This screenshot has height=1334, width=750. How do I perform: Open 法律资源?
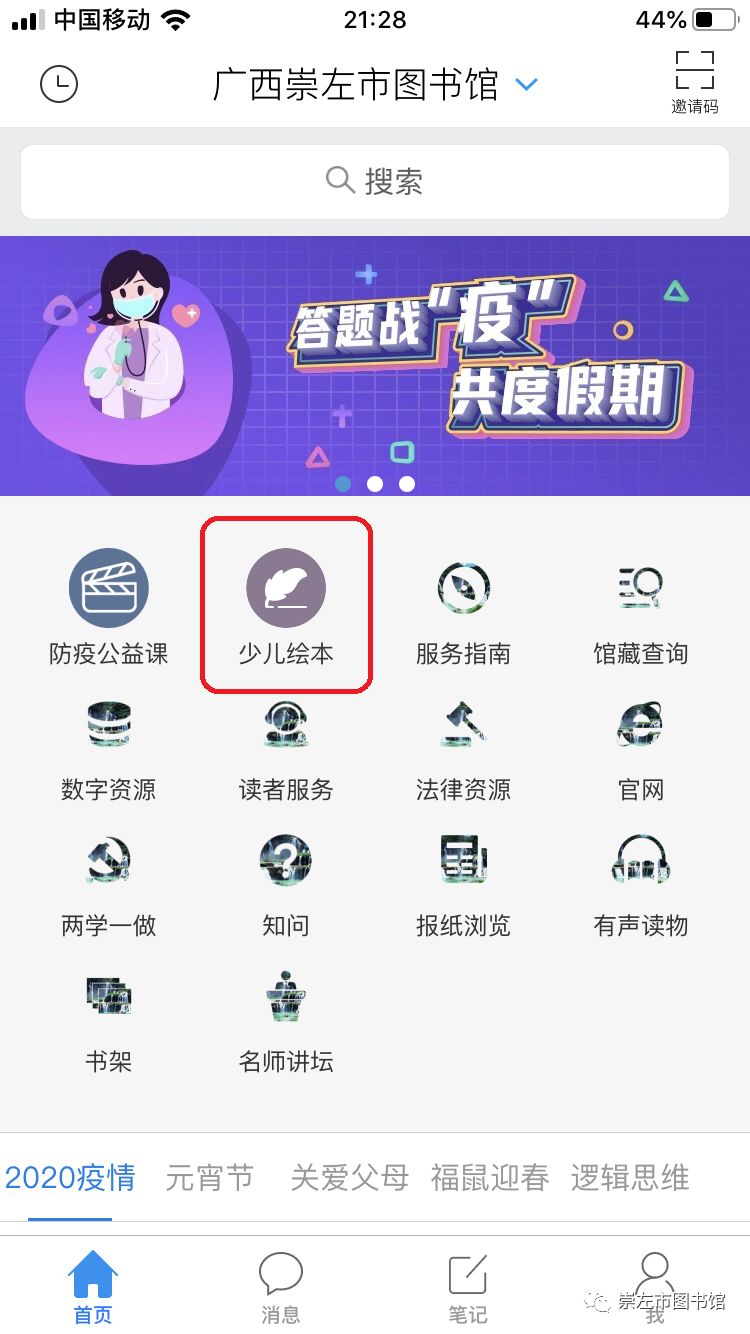tap(463, 750)
